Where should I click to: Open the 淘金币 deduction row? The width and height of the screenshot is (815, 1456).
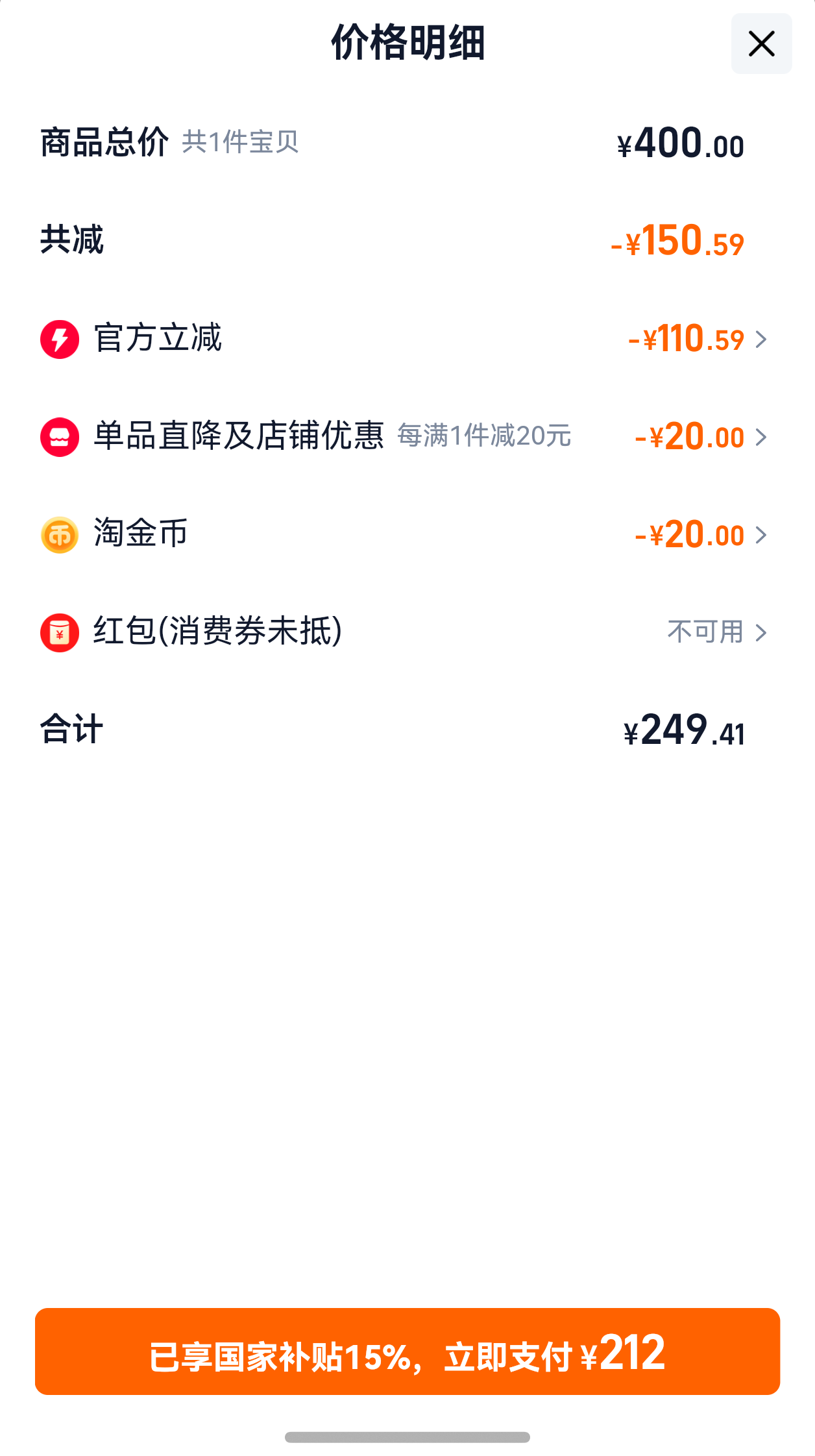click(x=701, y=535)
